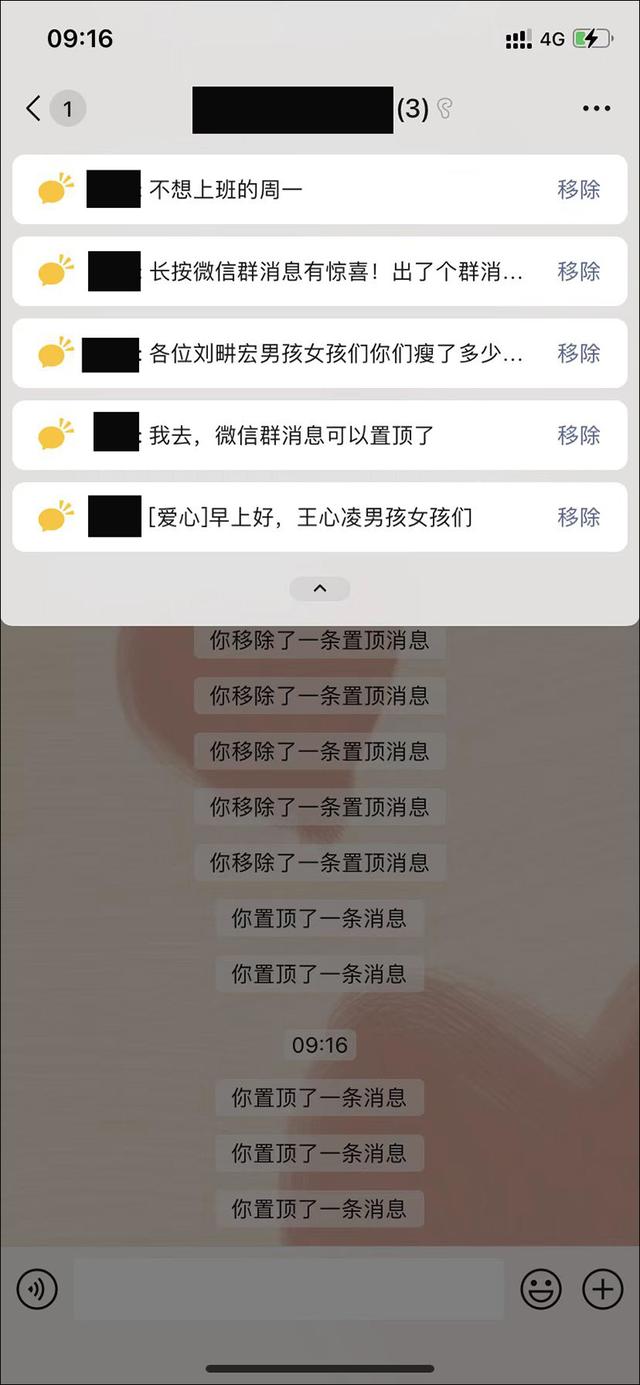This screenshot has width=640, height=1385.
Task: Remove pinned message about 刘畊宏男孩女孩们
Action: click(x=579, y=353)
